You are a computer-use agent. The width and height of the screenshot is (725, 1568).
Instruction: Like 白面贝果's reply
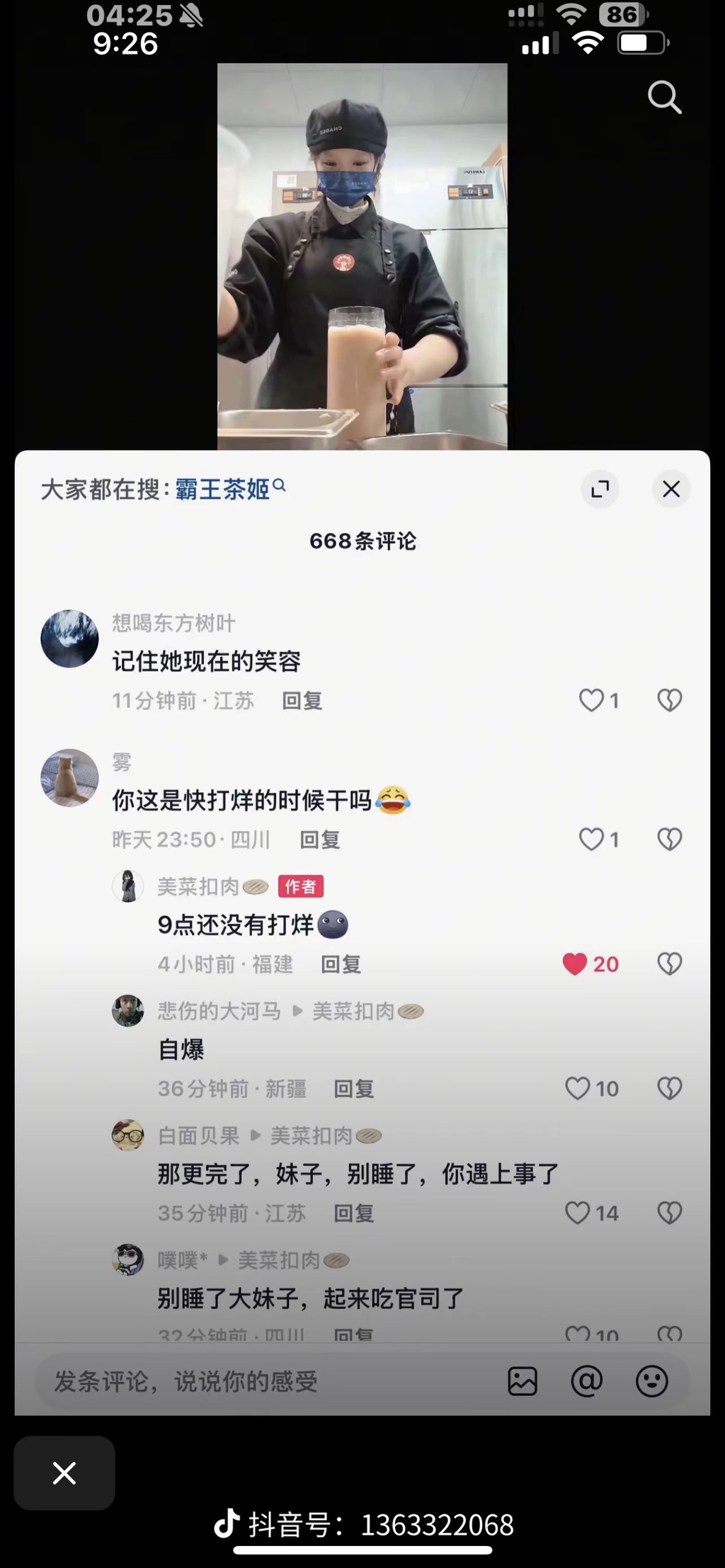pos(578,1213)
